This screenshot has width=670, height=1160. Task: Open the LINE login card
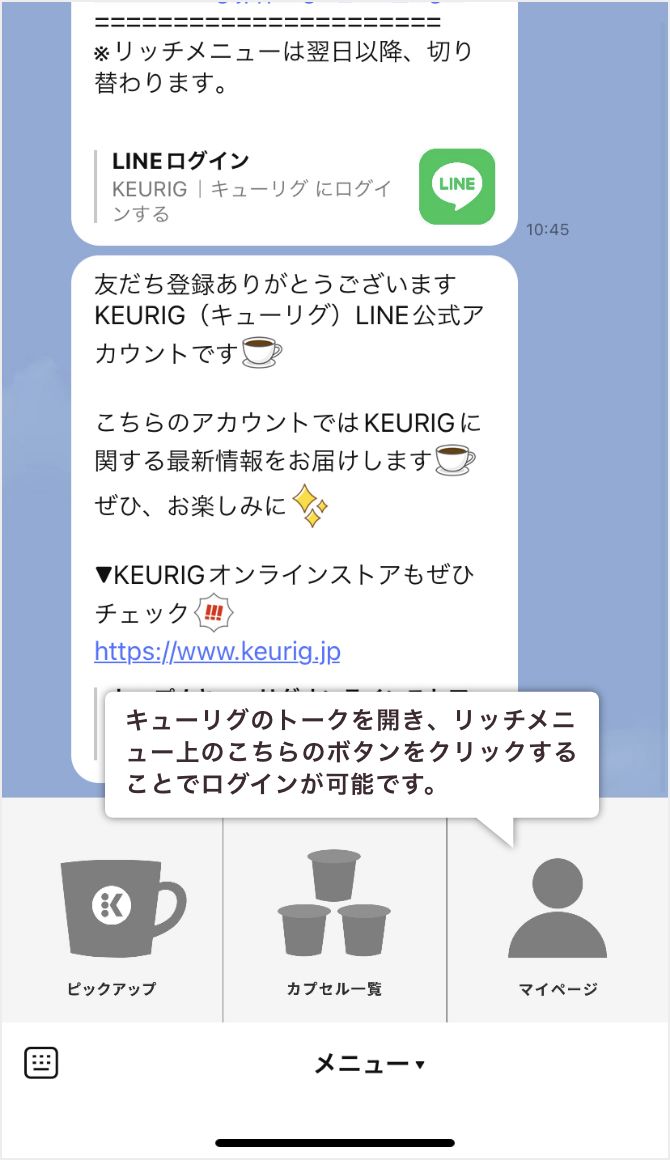coord(294,187)
